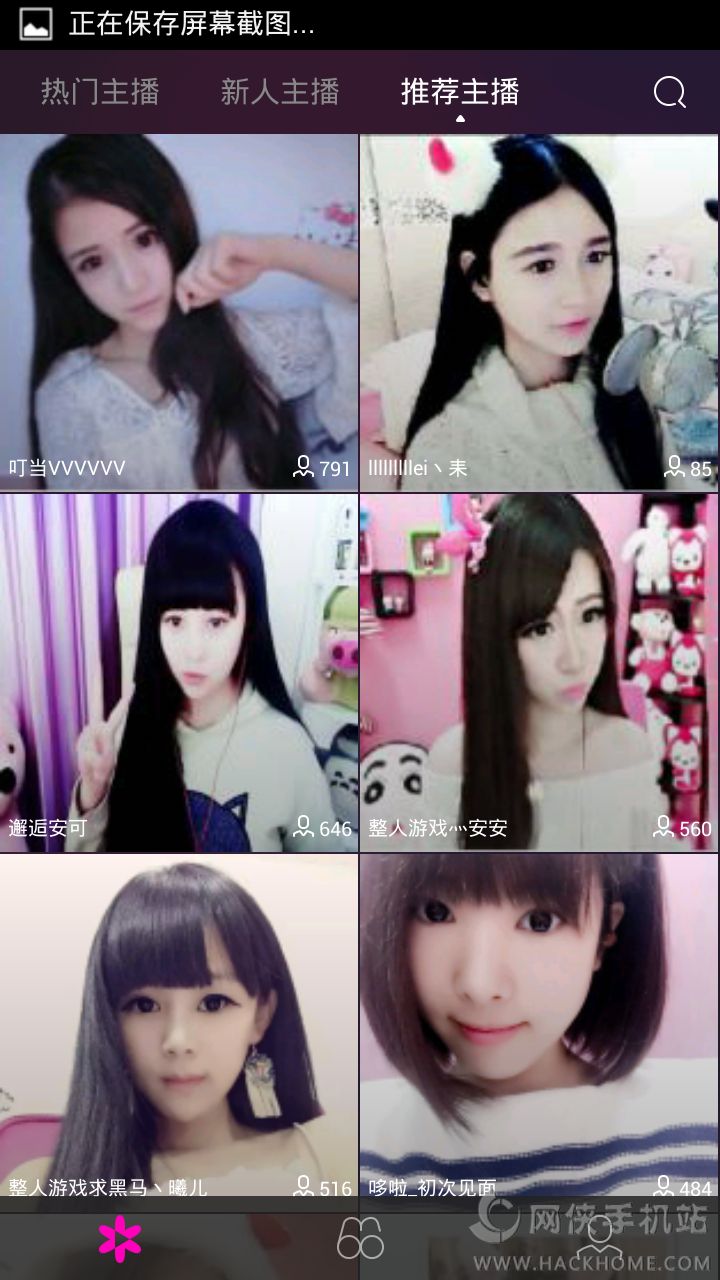The width and height of the screenshot is (720, 1280).
Task: Enter the 邂逅安可 live room
Action: point(179,672)
